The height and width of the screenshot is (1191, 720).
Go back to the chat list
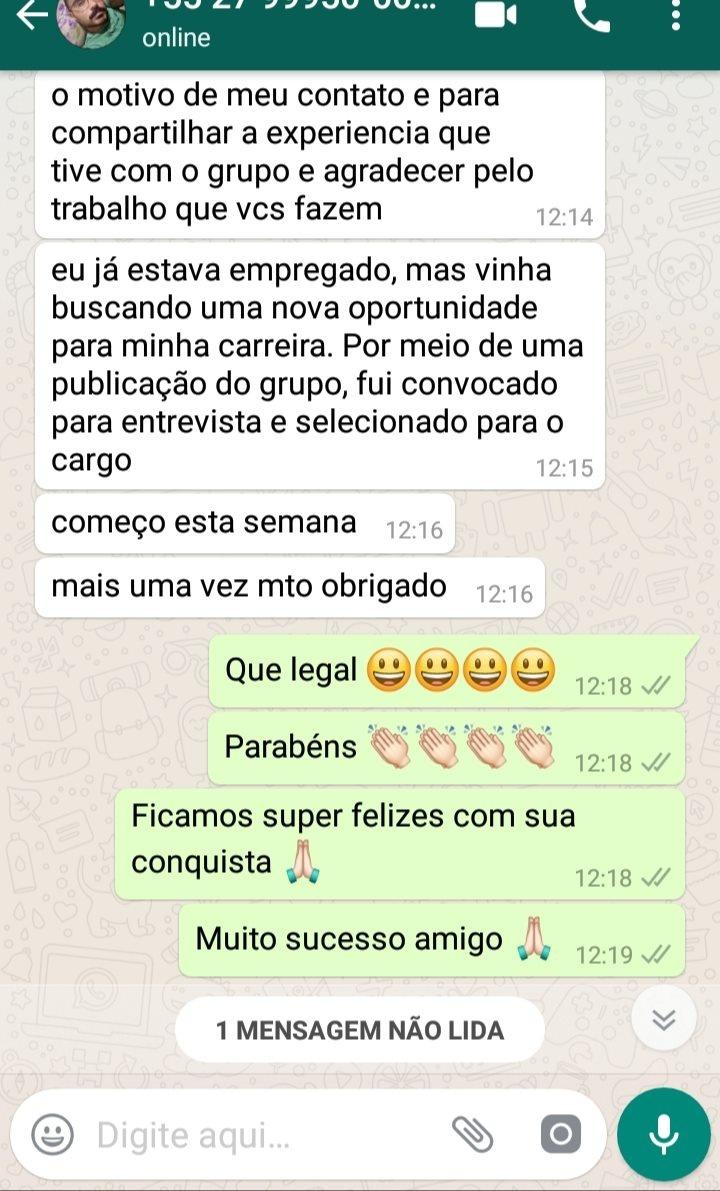(x=30, y=16)
